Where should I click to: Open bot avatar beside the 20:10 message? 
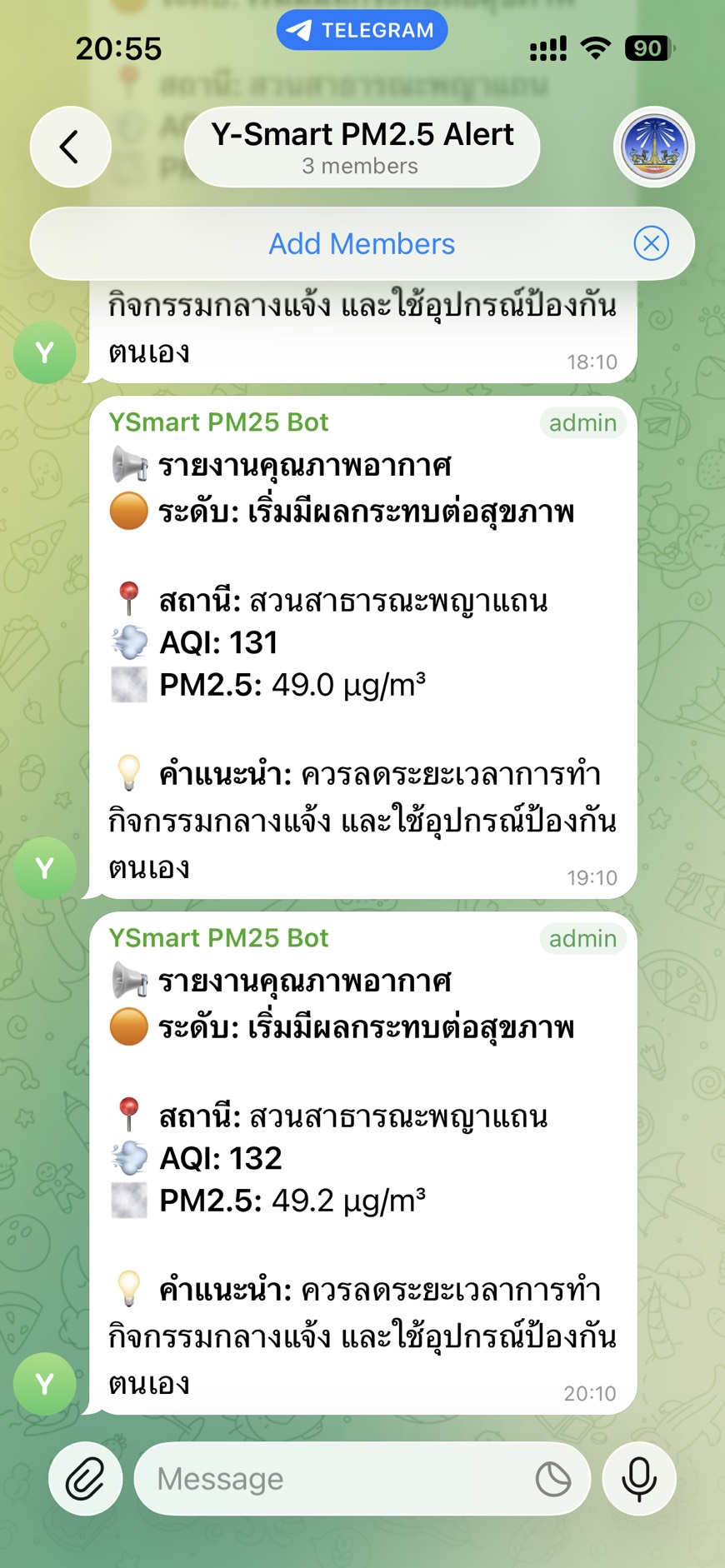pyautogui.click(x=45, y=1384)
